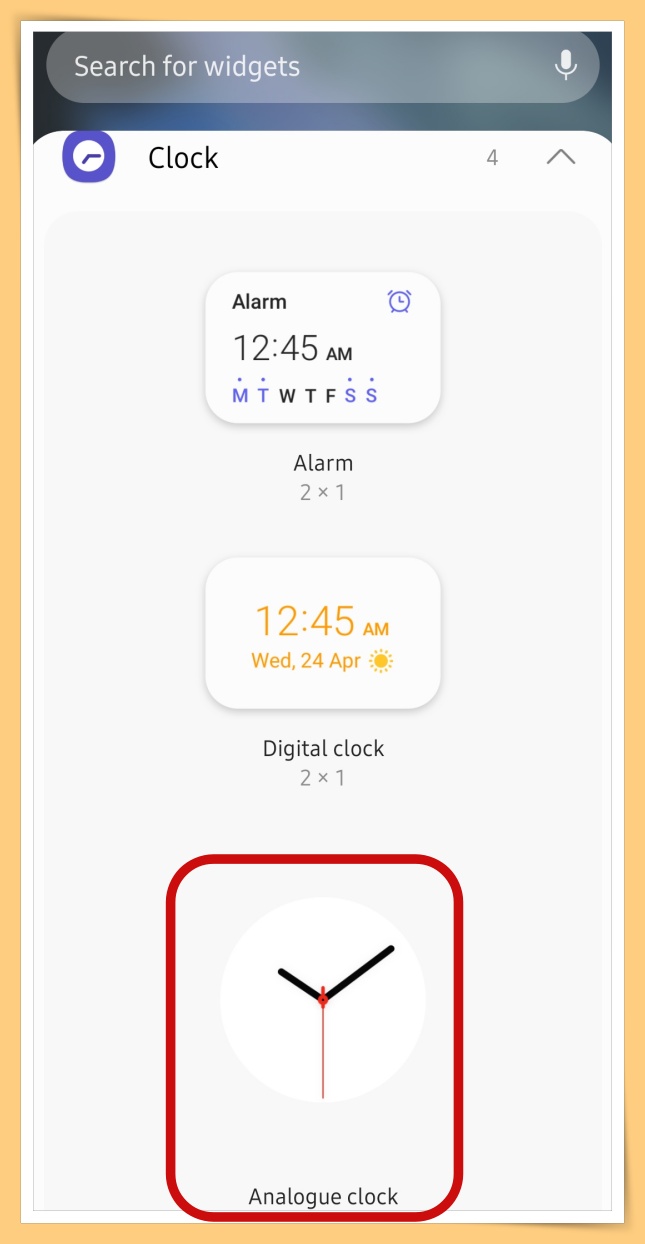
Task: Choose the Digital clock widget
Action: point(322,633)
